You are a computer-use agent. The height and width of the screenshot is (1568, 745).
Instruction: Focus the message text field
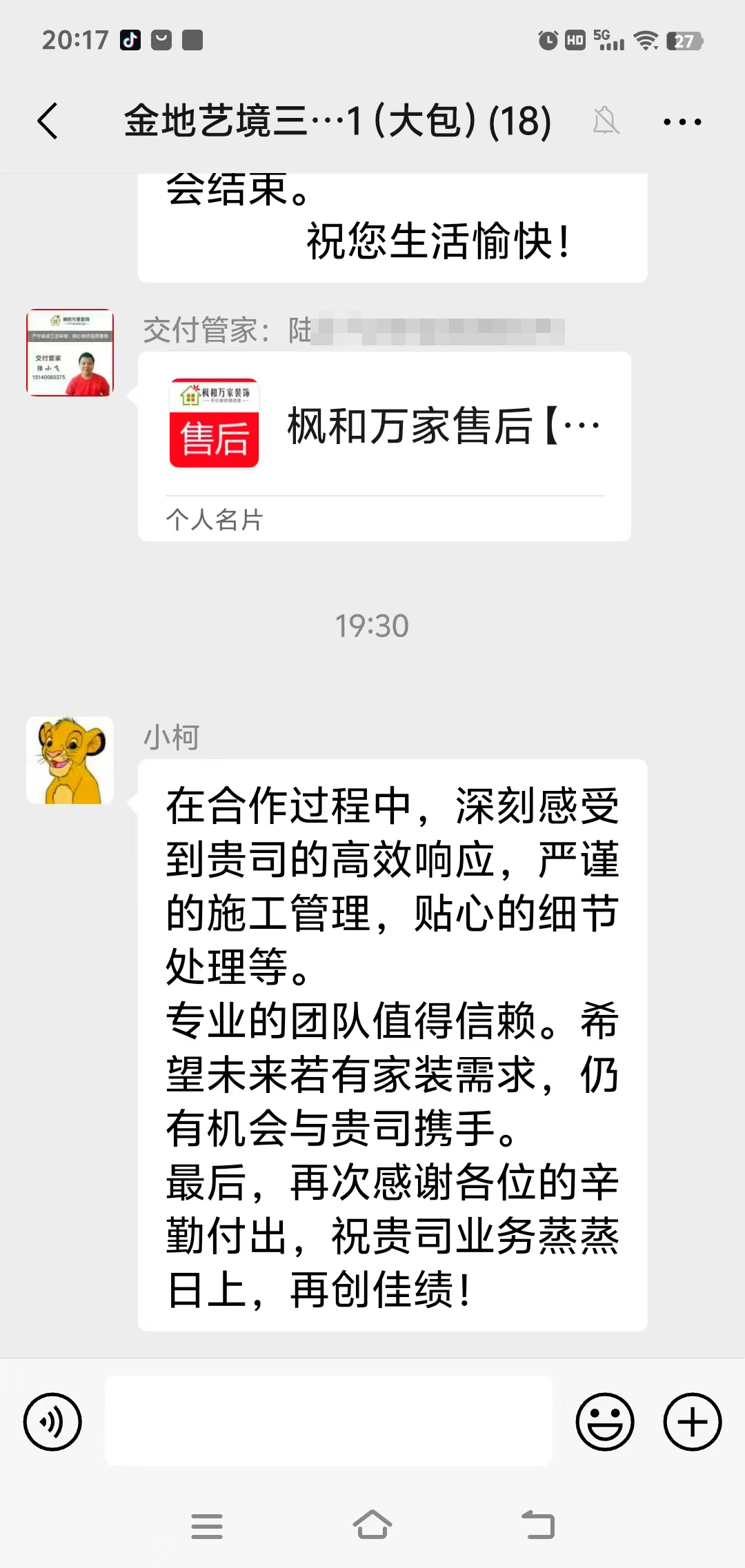tap(328, 1421)
